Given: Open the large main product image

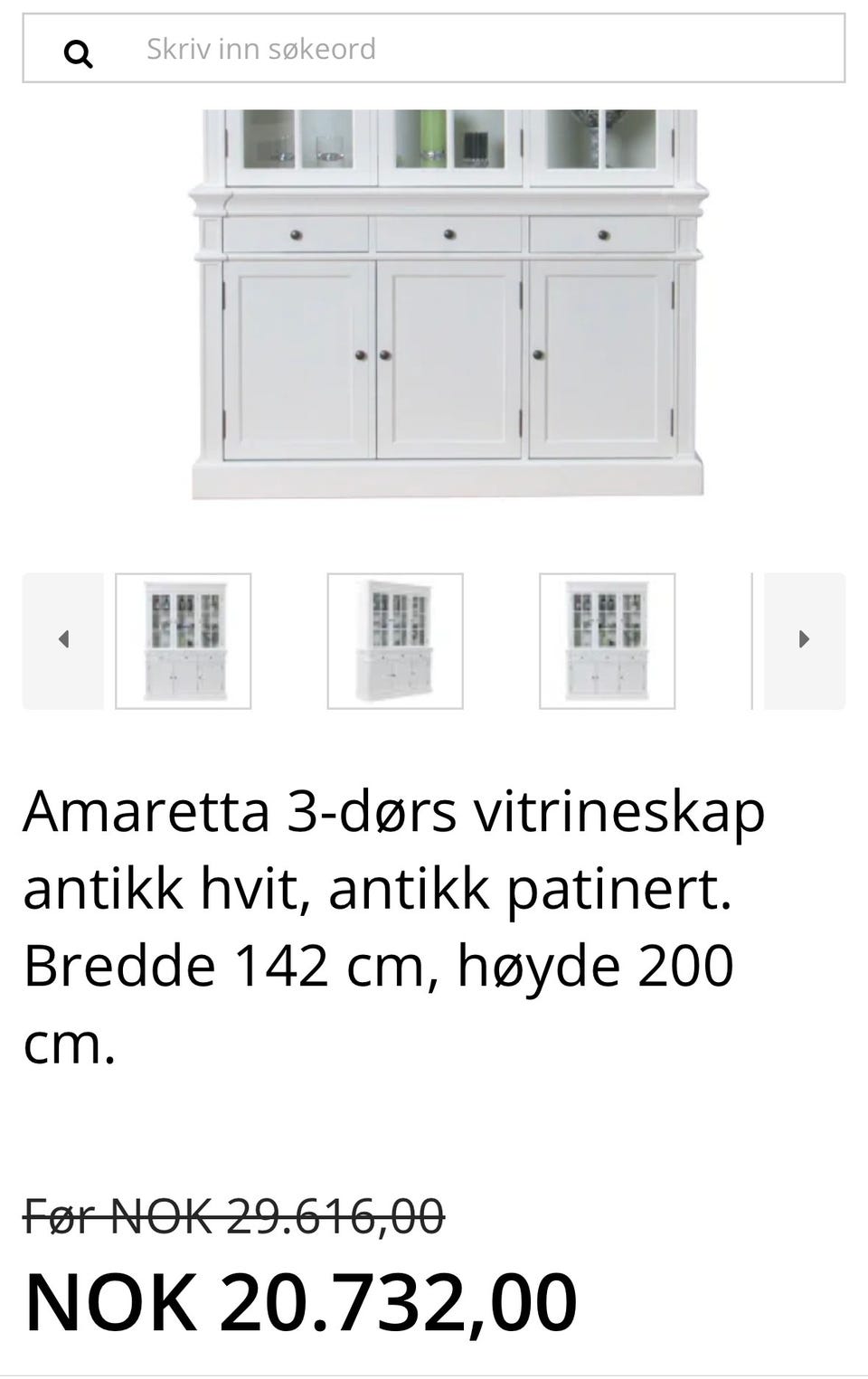Looking at the screenshot, I should click(x=443, y=307).
